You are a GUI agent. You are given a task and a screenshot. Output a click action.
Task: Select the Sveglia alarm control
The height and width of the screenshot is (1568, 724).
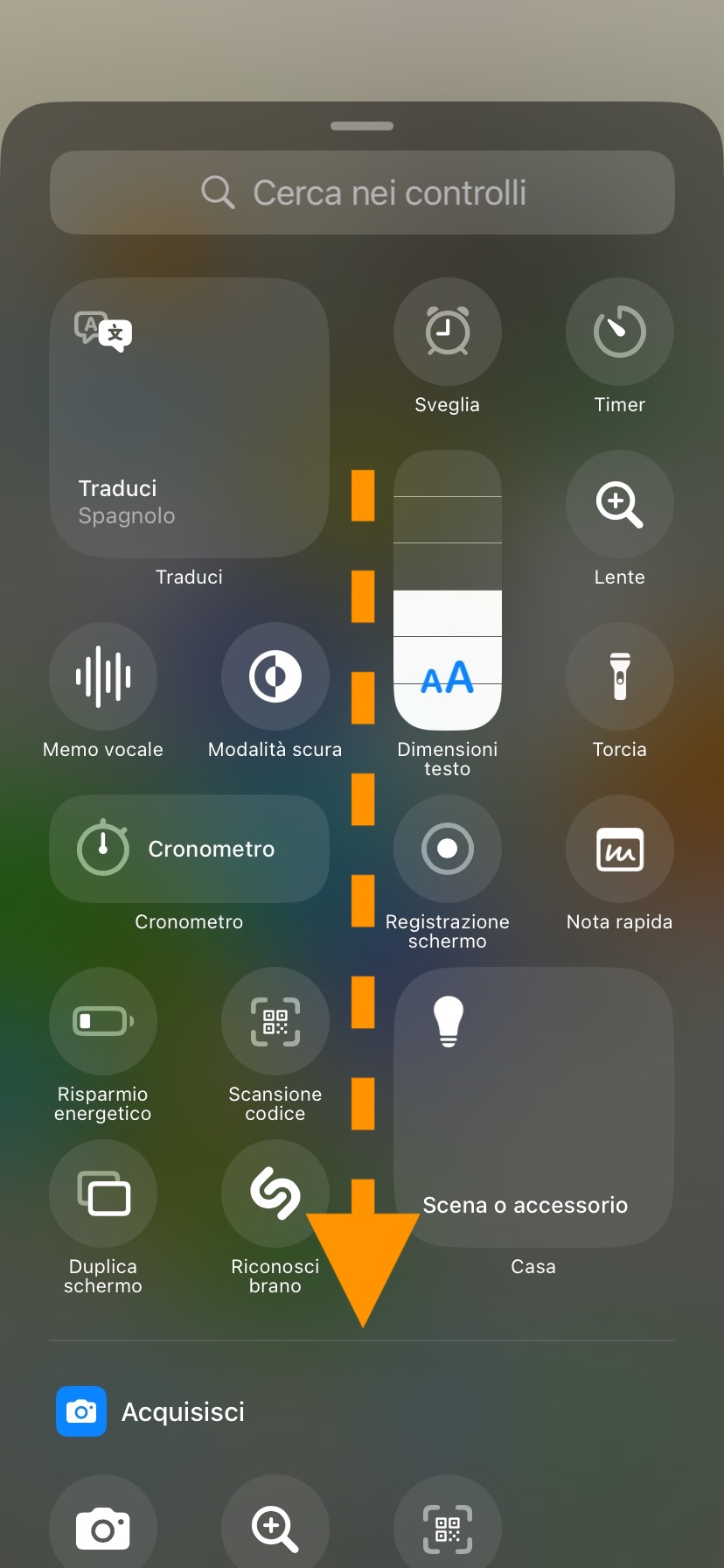coord(447,332)
